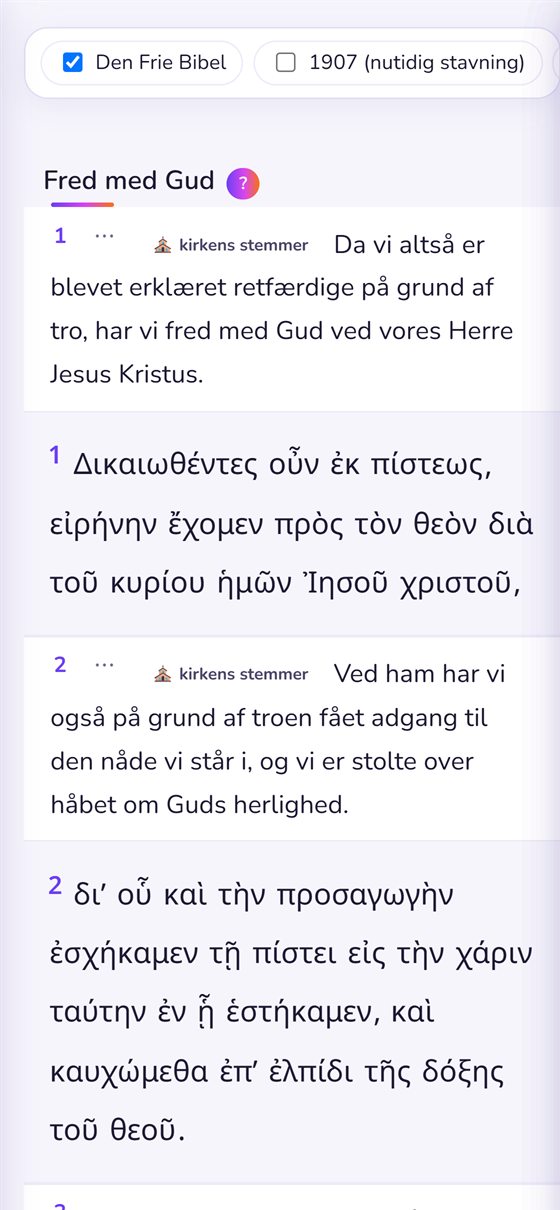Open the kirkens stemmer link in verse 2
Viewport: 560px width, 1210px height.
click(x=232, y=674)
